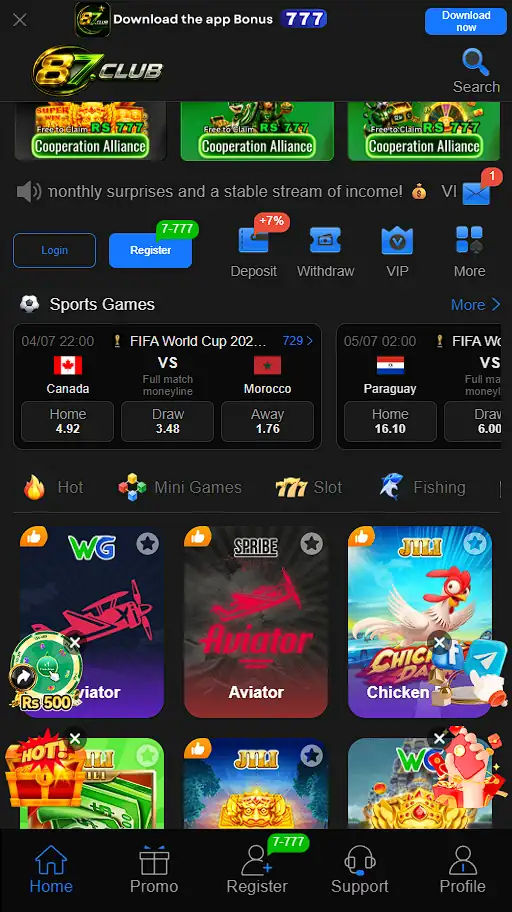Favorite the Spribe Aviator game star

[x=312, y=544]
